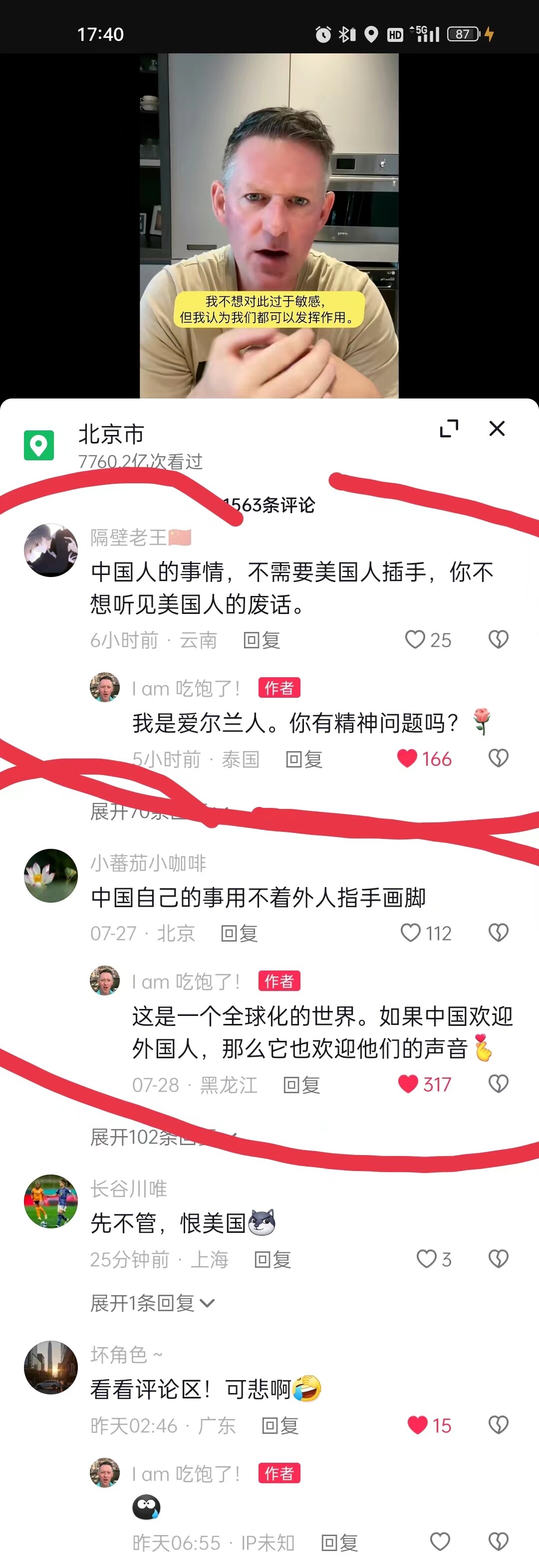Reply to 隔壁老王's comment

(x=262, y=640)
